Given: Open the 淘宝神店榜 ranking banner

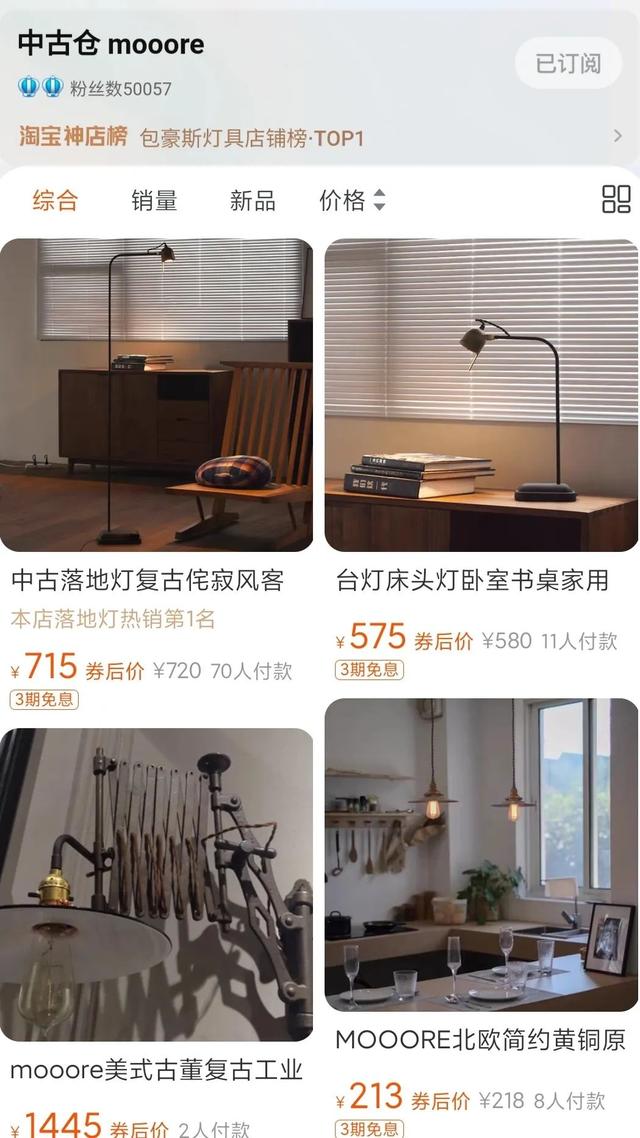Looking at the screenshot, I should click(x=320, y=137).
